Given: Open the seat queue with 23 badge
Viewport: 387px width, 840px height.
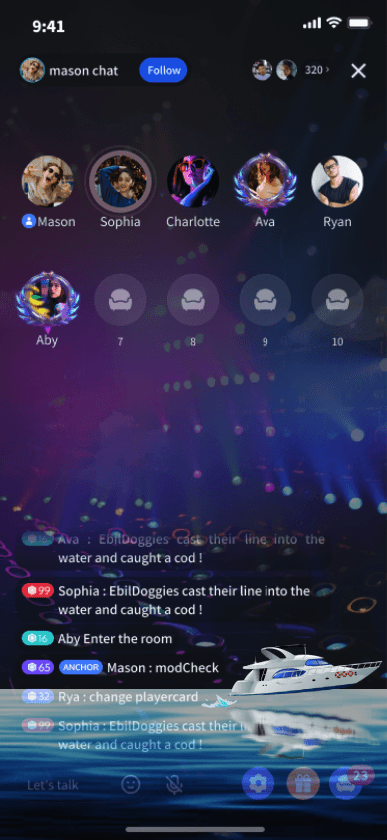Looking at the screenshot, I should [347, 784].
